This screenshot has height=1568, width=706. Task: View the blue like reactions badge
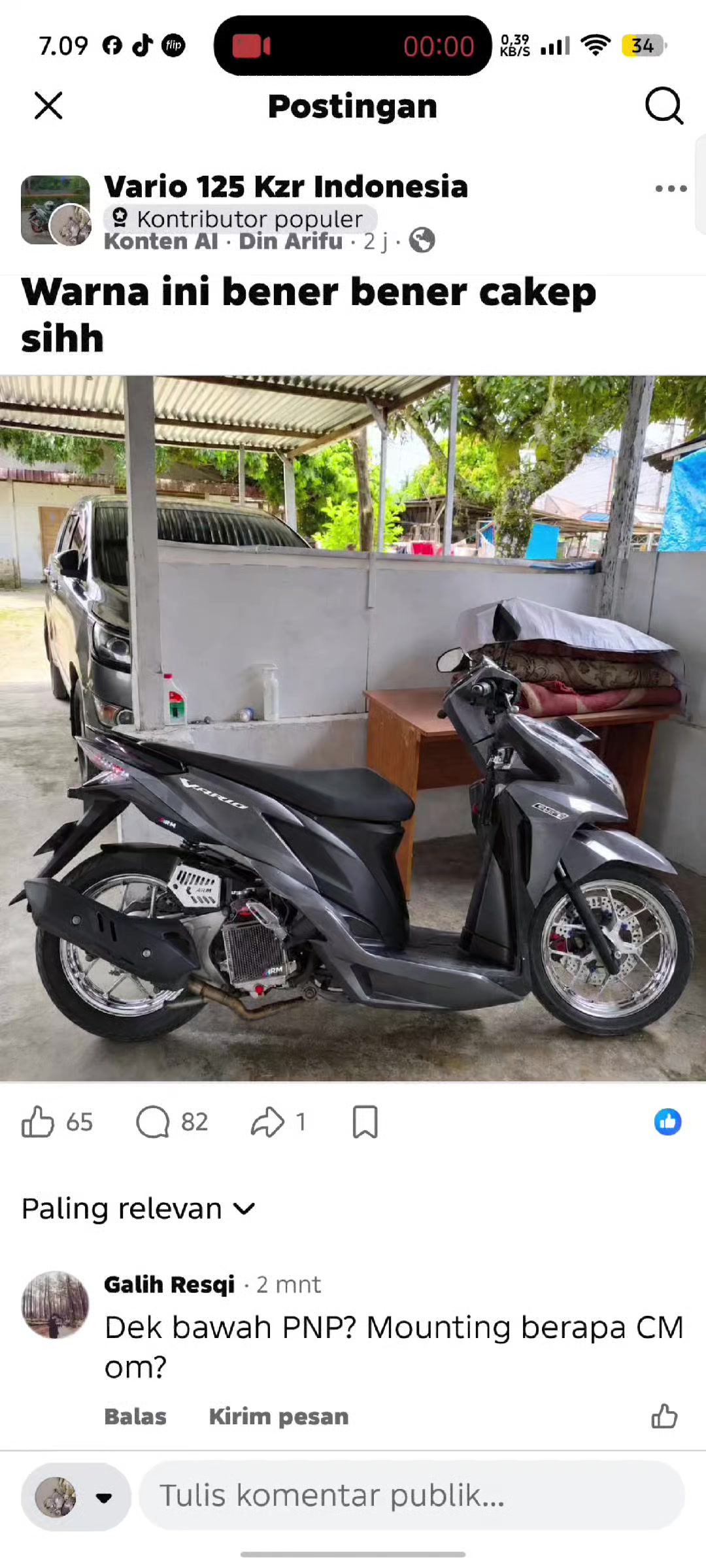[x=667, y=1122]
